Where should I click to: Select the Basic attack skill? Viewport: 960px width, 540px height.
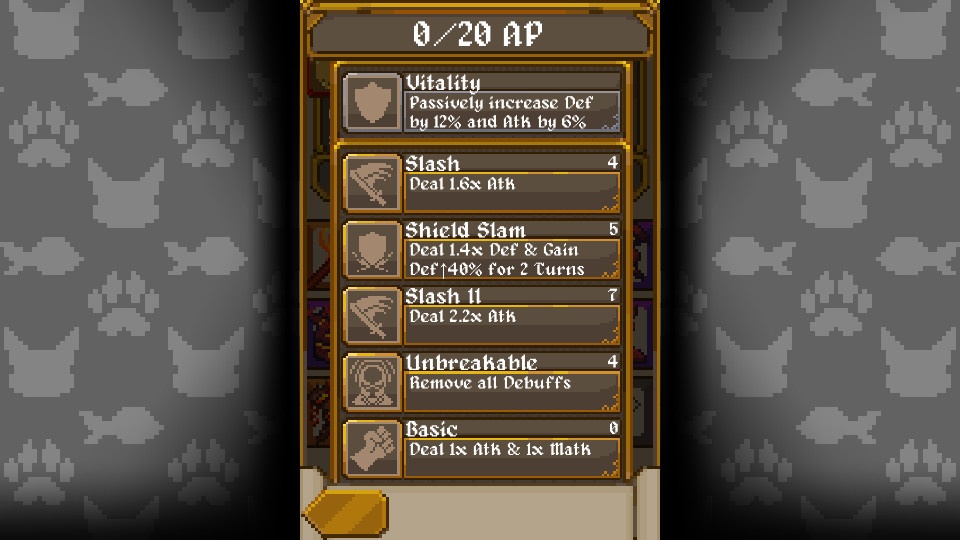tap(481, 448)
